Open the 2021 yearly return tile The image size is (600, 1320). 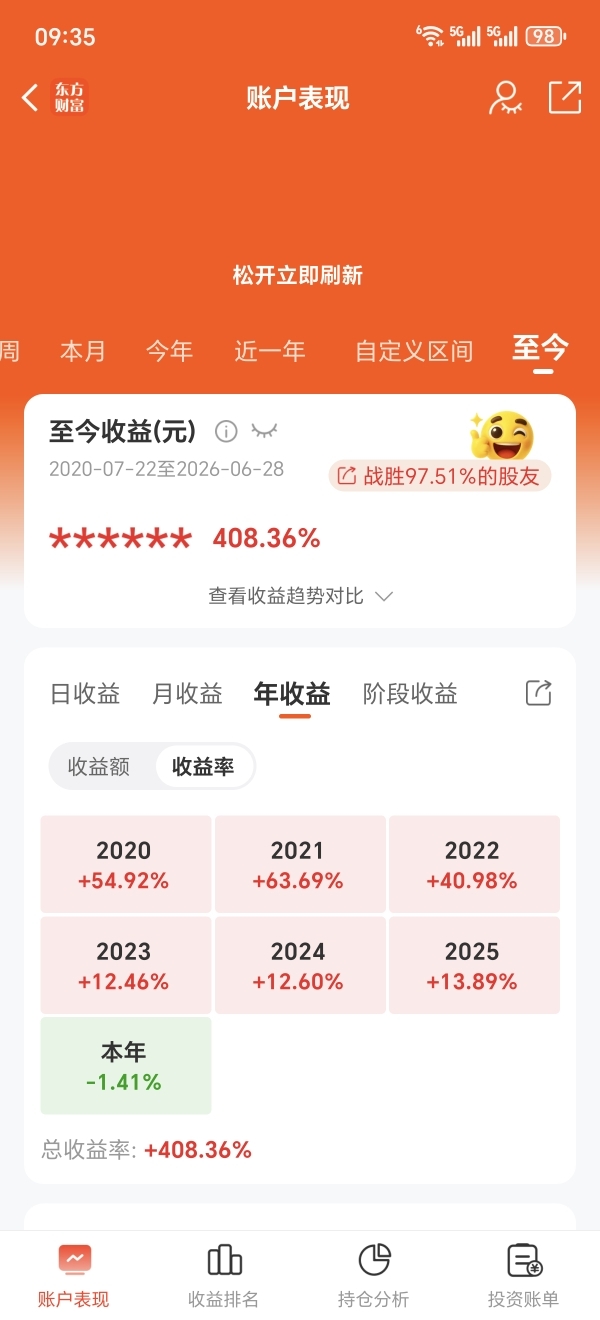(298, 865)
